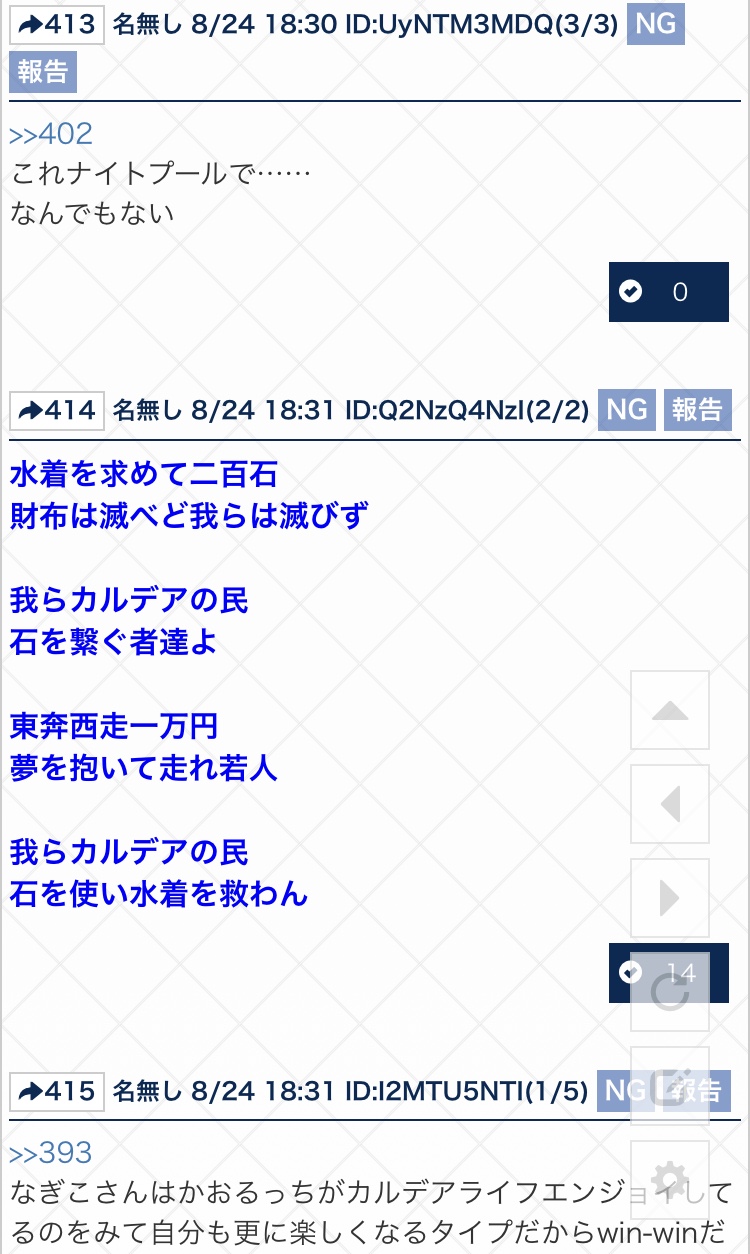This screenshot has height=1254, width=750.
Task: Report post 414 with 報告 button
Action: [697, 410]
